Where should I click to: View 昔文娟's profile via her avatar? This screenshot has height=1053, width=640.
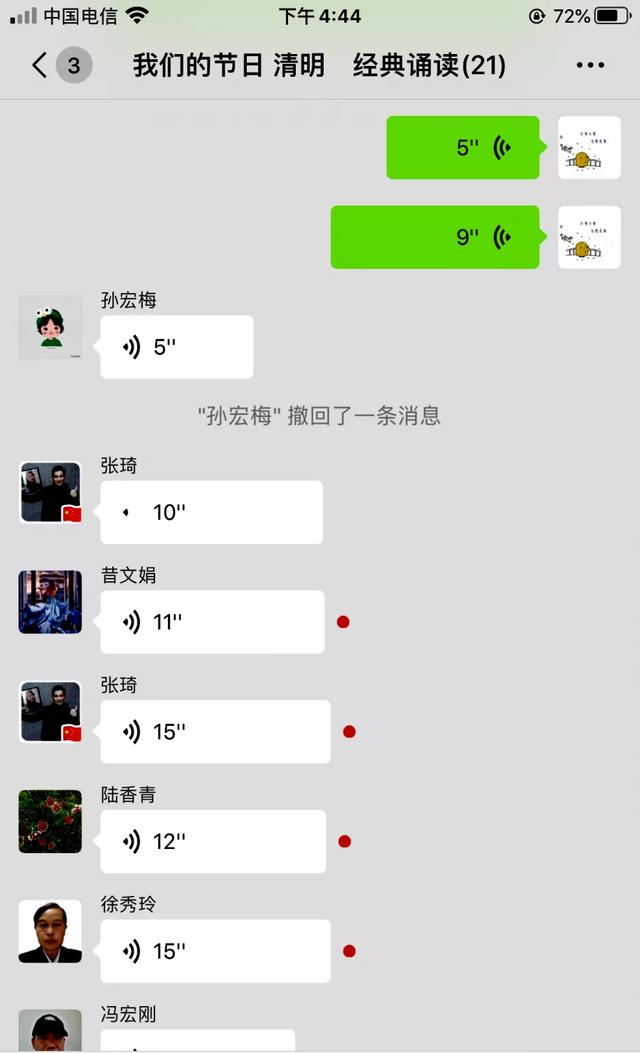pyautogui.click(x=50, y=602)
